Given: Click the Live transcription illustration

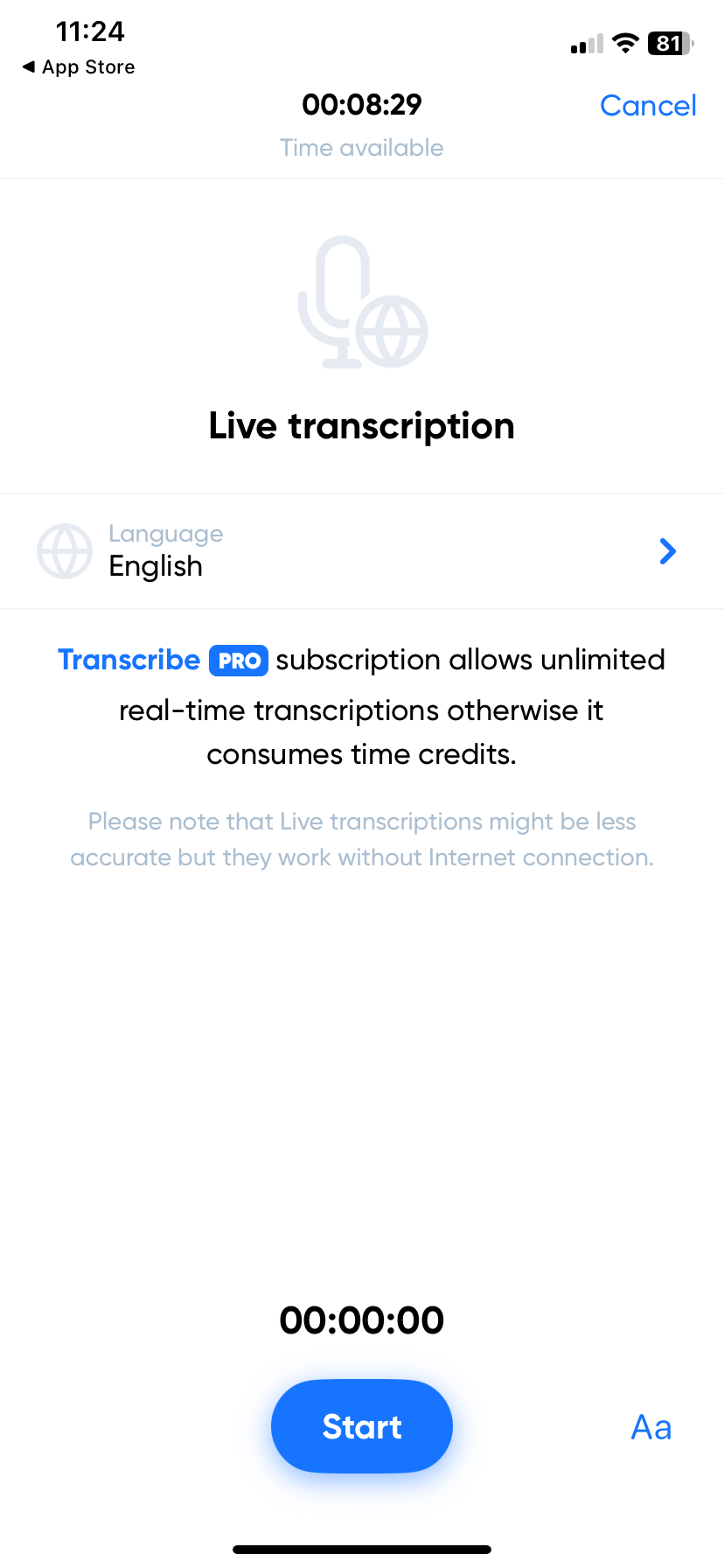Looking at the screenshot, I should (362, 302).
